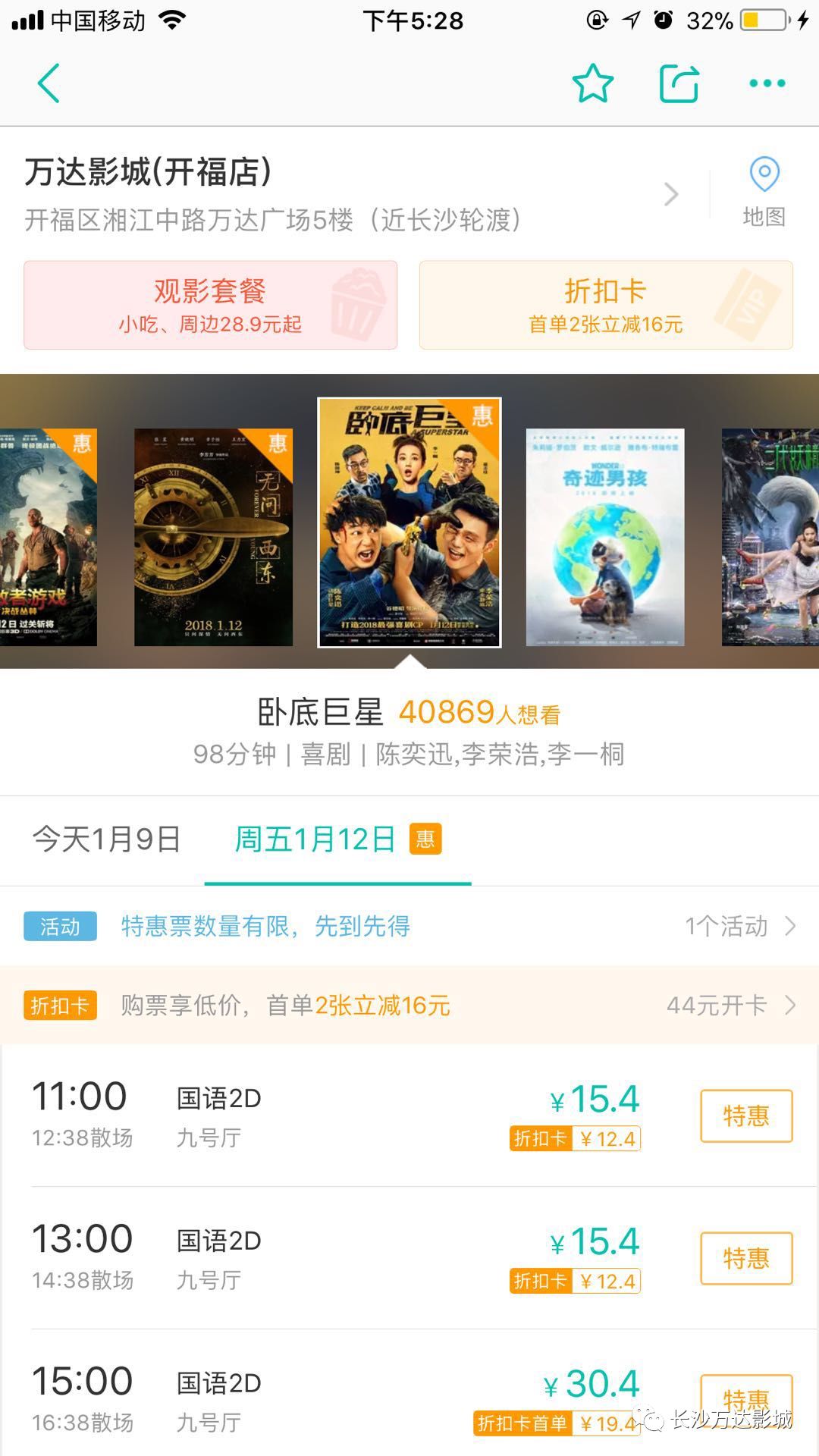Switch to the 今天1月9日 date tab

click(x=106, y=839)
